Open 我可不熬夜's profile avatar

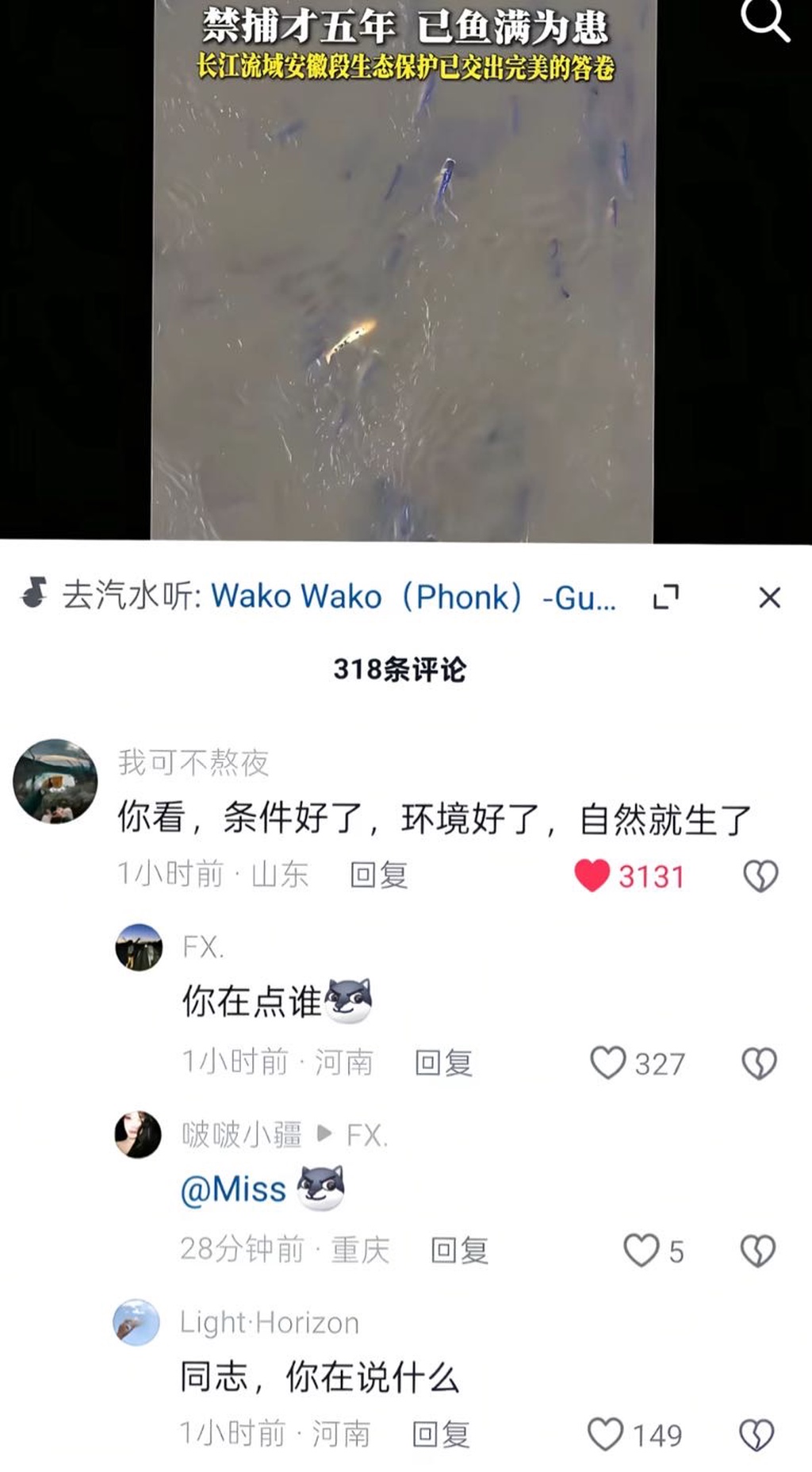(x=55, y=781)
